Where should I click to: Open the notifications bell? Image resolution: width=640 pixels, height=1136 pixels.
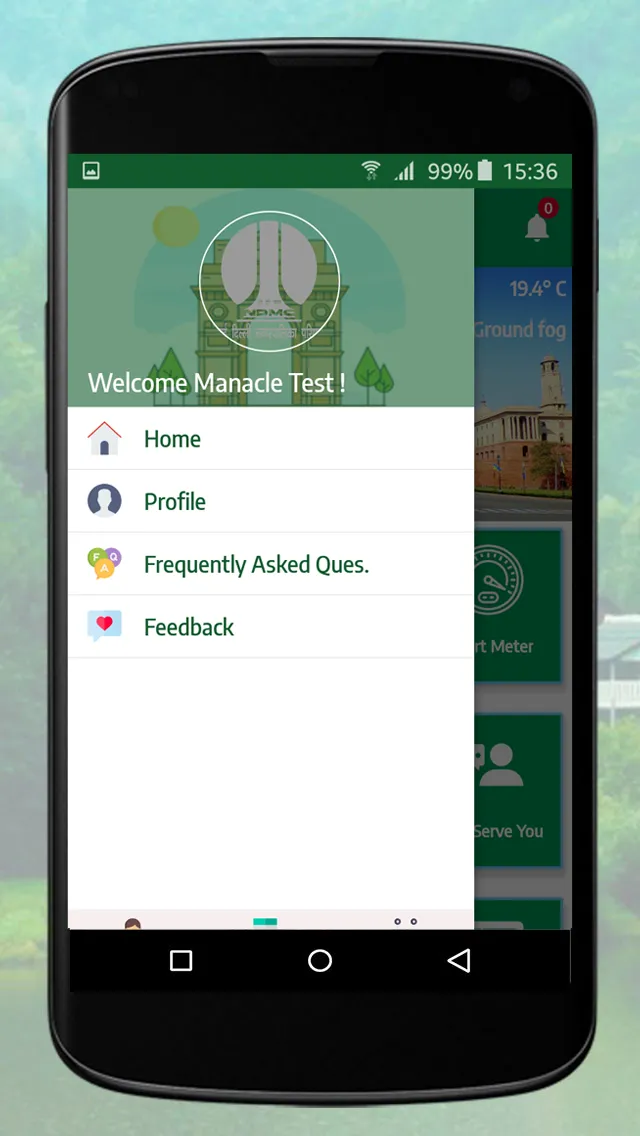pyautogui.click(x=537, y=227)
